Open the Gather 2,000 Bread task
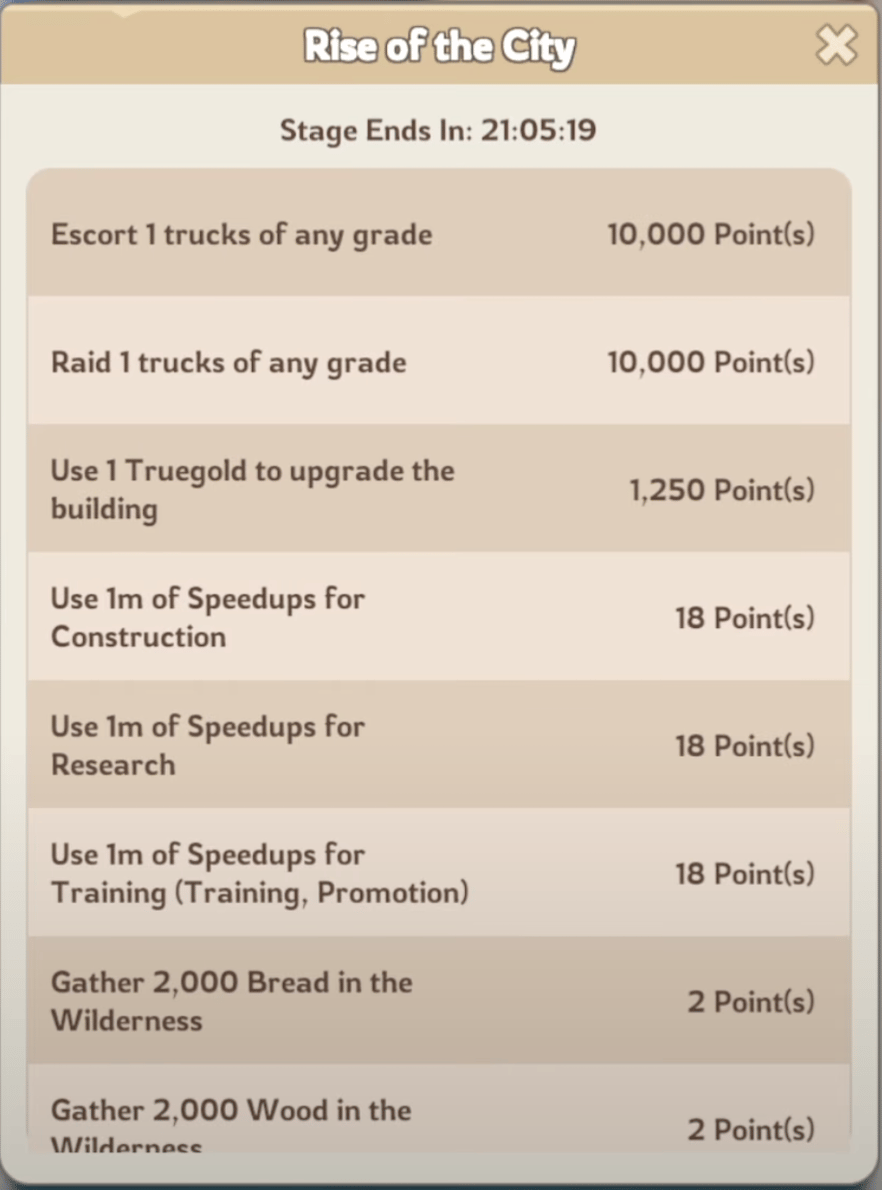The image size is (882, 1190). coord(440,1001)
